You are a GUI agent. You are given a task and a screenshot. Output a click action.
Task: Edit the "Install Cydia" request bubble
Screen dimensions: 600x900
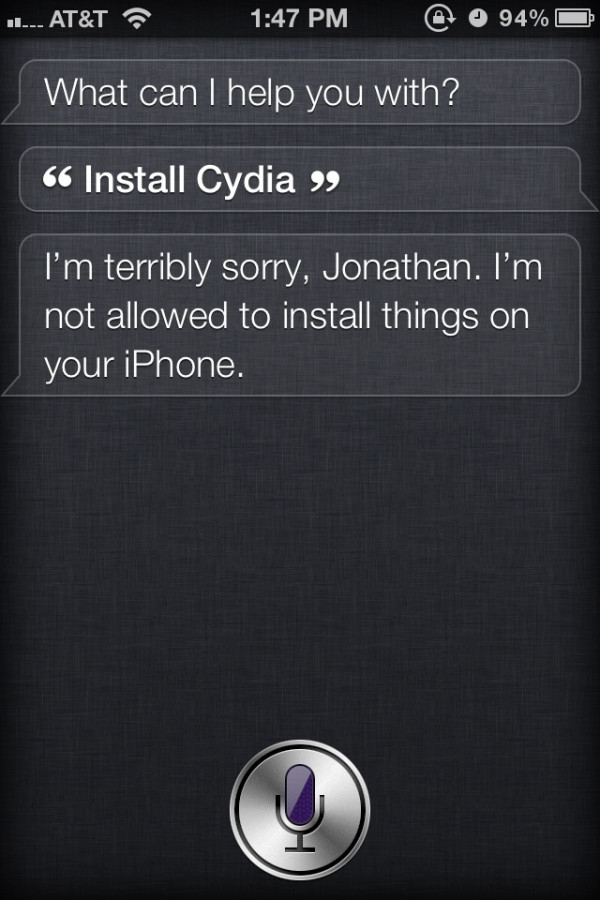click(x=300, y=180)
